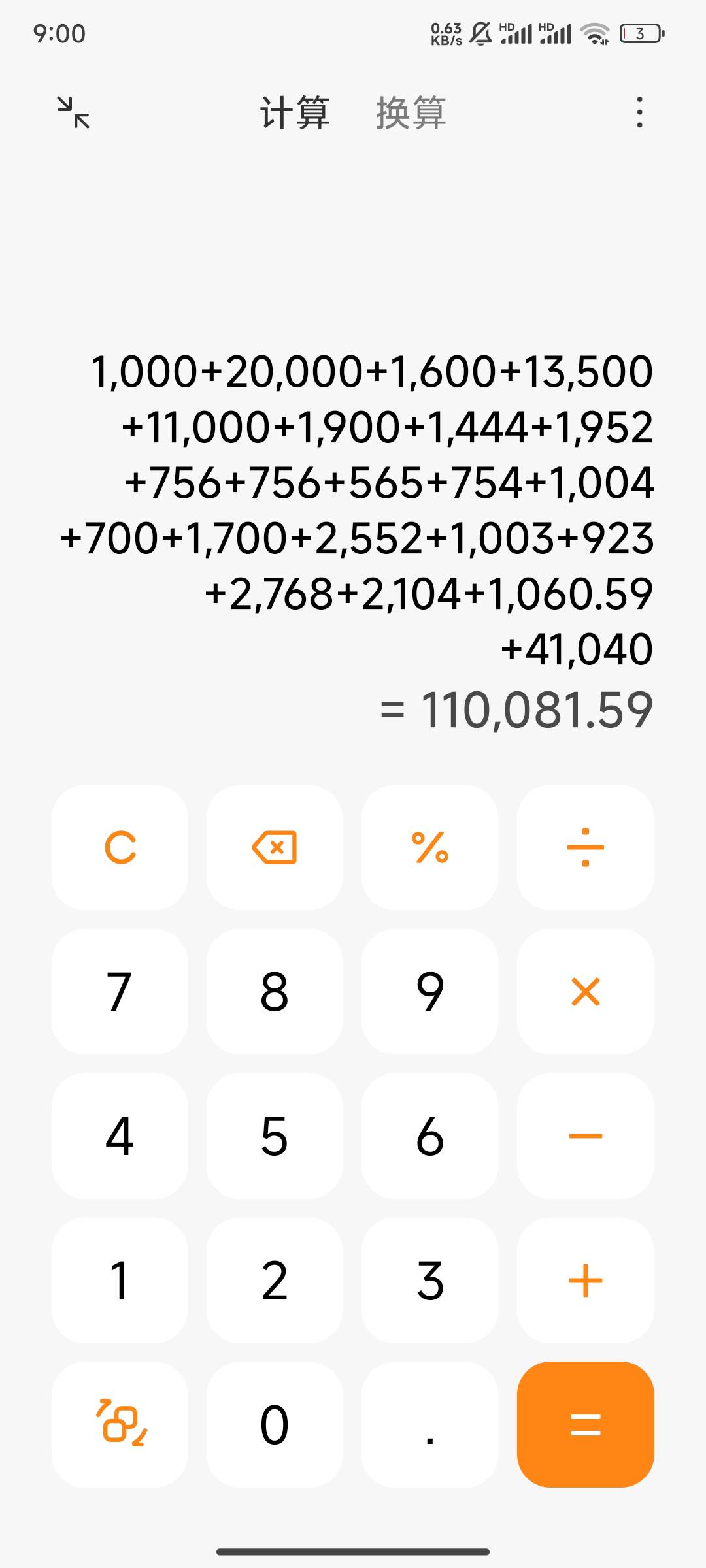Enter digit 1

(120, 1281)
